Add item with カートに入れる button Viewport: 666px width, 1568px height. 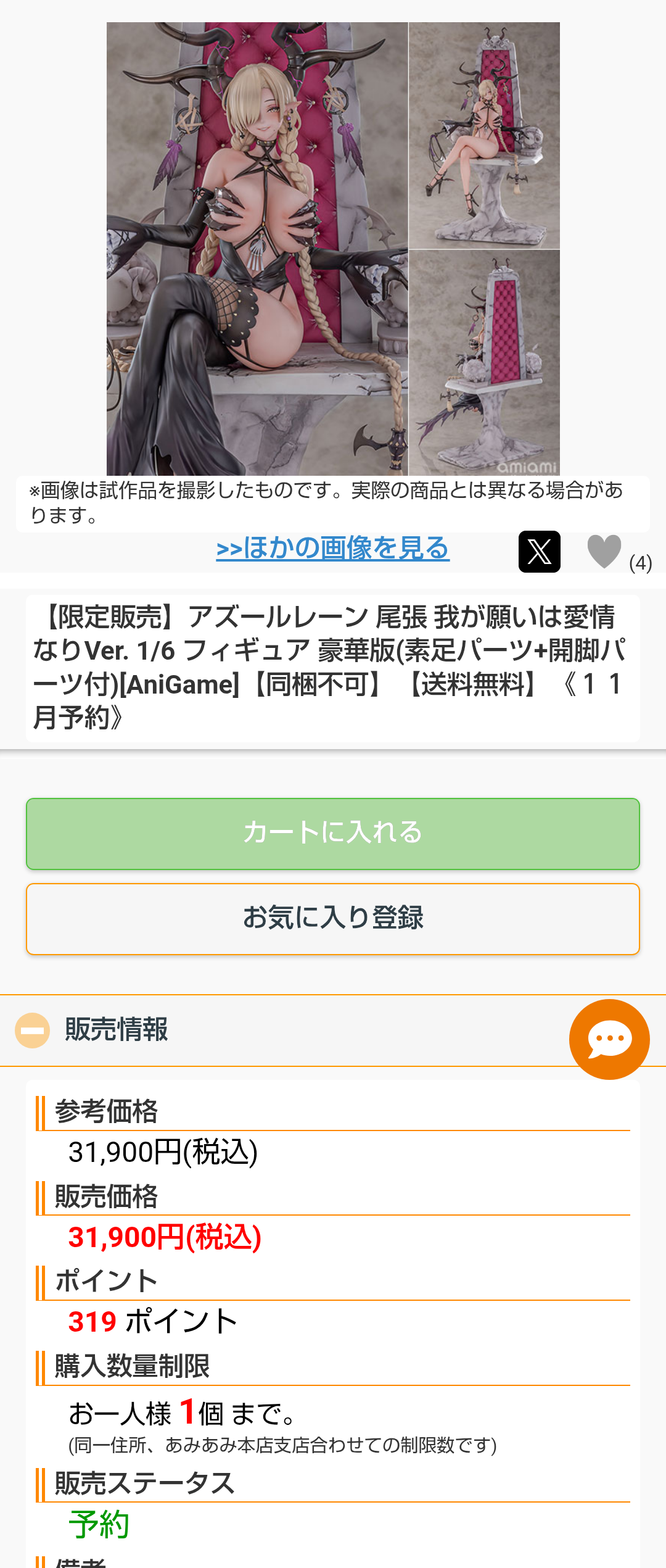332,834
